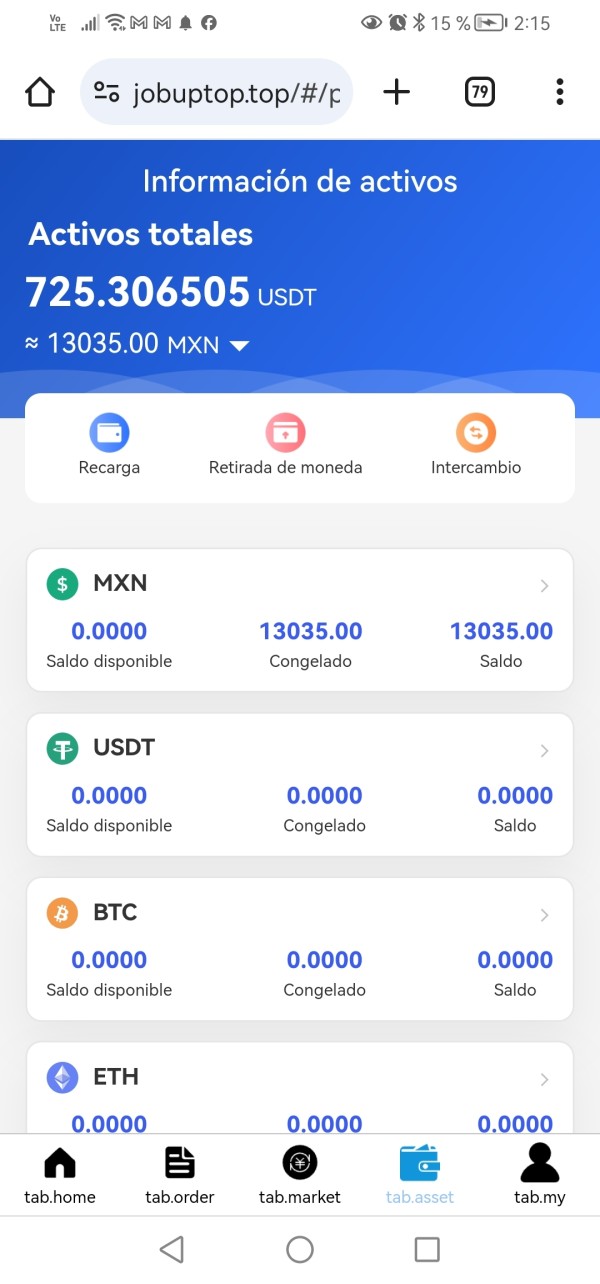The height and width of the screenshot is (1284, 600).
Task: Go to the browser home page
Action: coord(39,93)
